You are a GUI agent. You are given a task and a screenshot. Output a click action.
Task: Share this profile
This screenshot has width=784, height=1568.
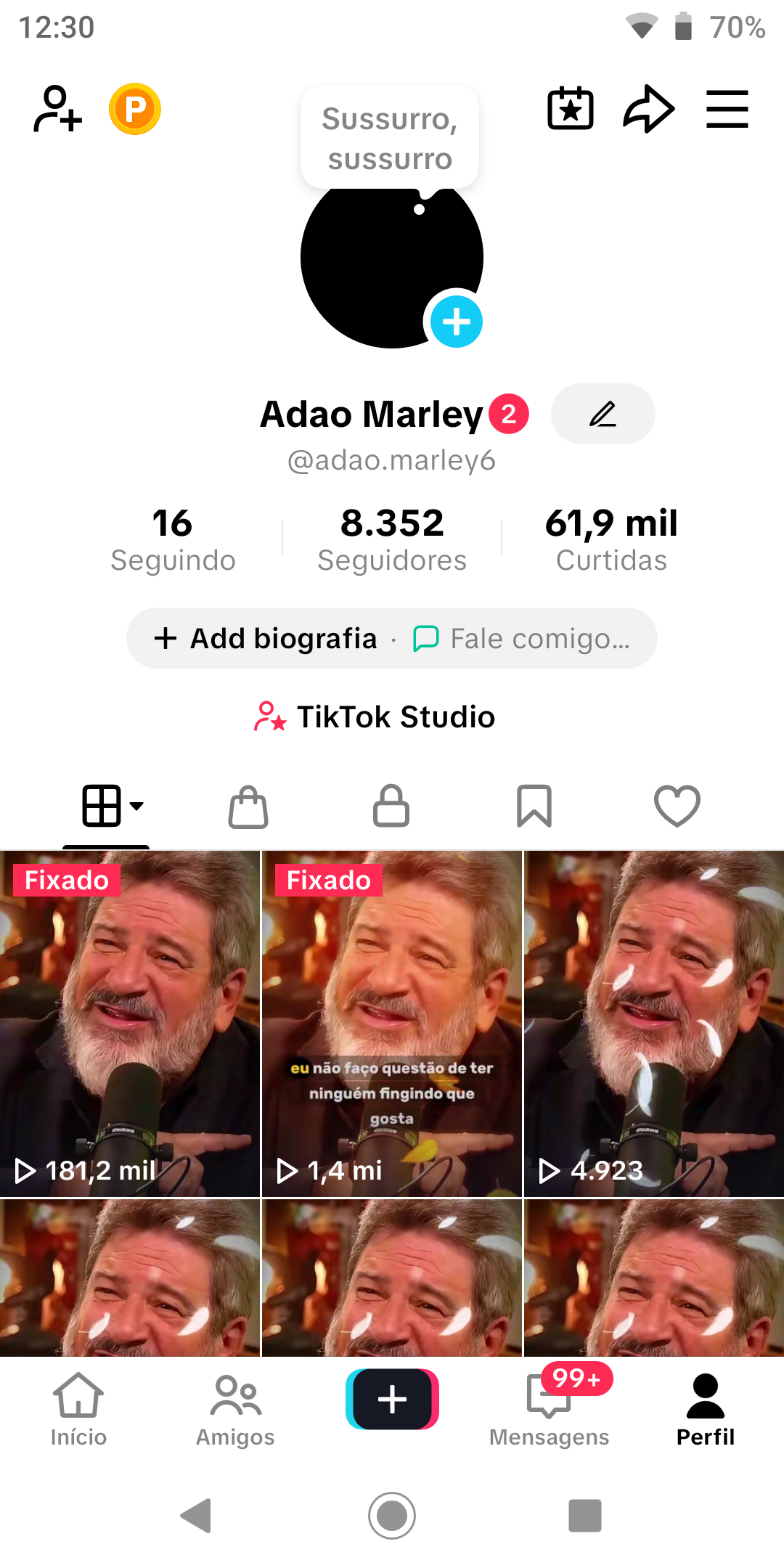[648, 109]
